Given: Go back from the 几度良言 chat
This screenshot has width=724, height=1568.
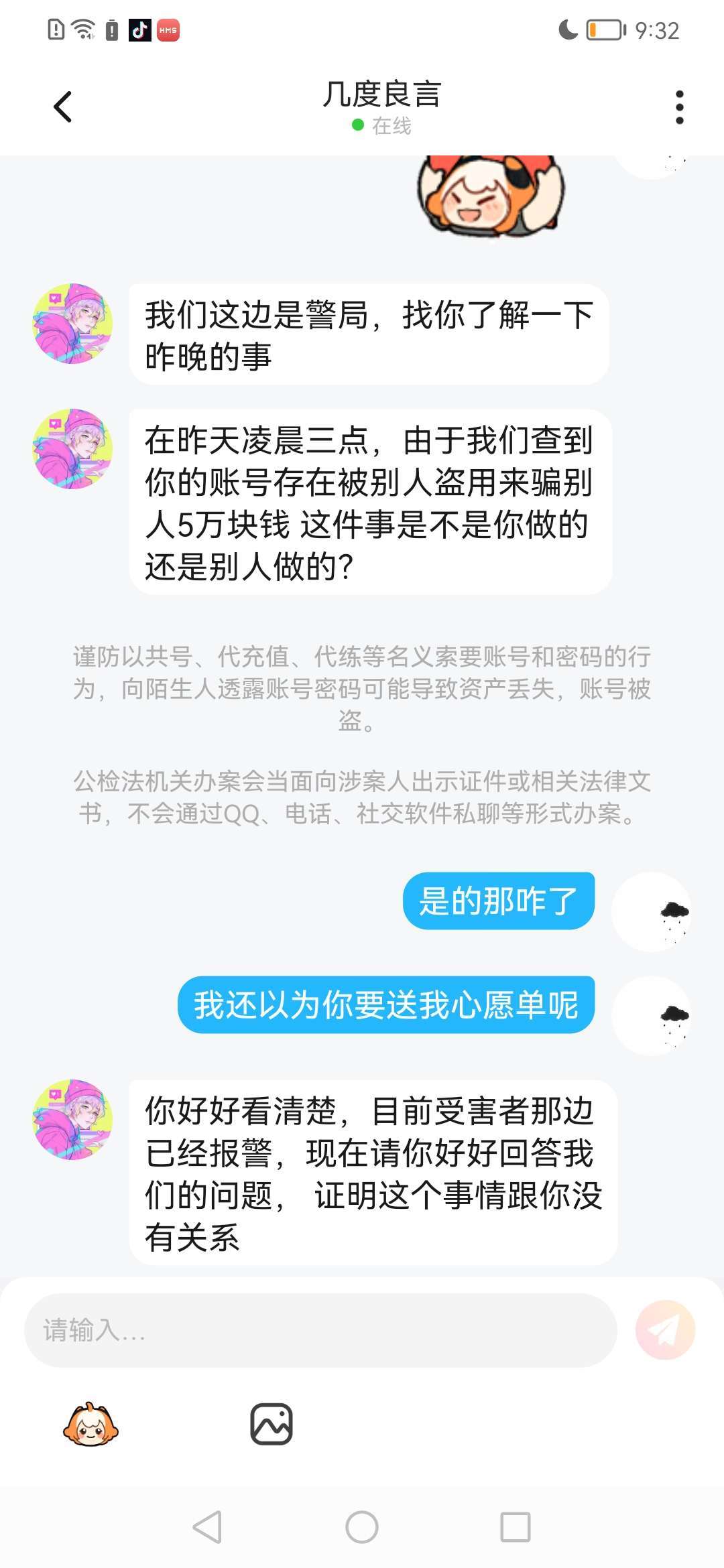Looking at the screenshot, I should (63, 107).
